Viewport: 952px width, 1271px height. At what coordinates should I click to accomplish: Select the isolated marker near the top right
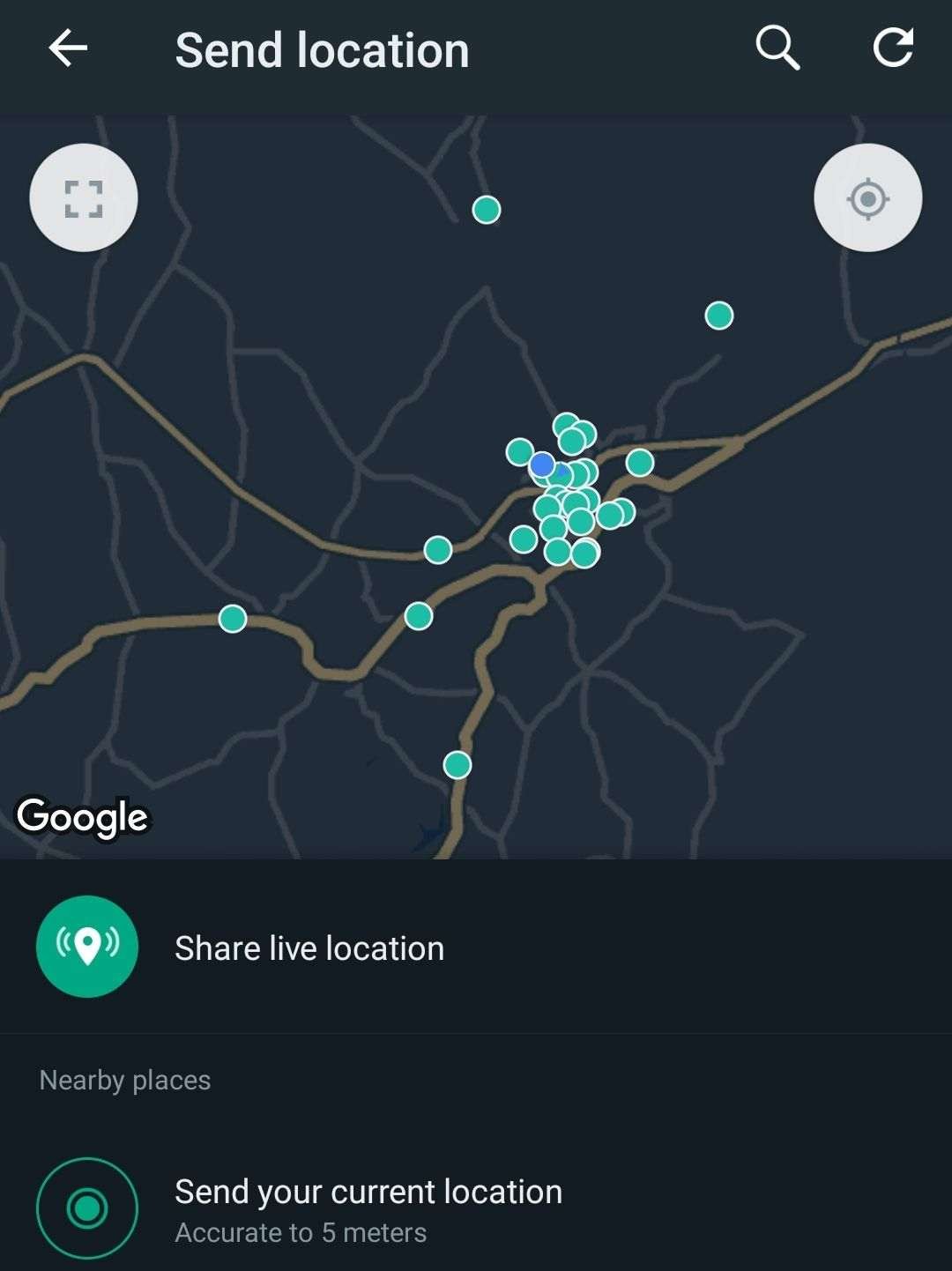tap(718, 315)
